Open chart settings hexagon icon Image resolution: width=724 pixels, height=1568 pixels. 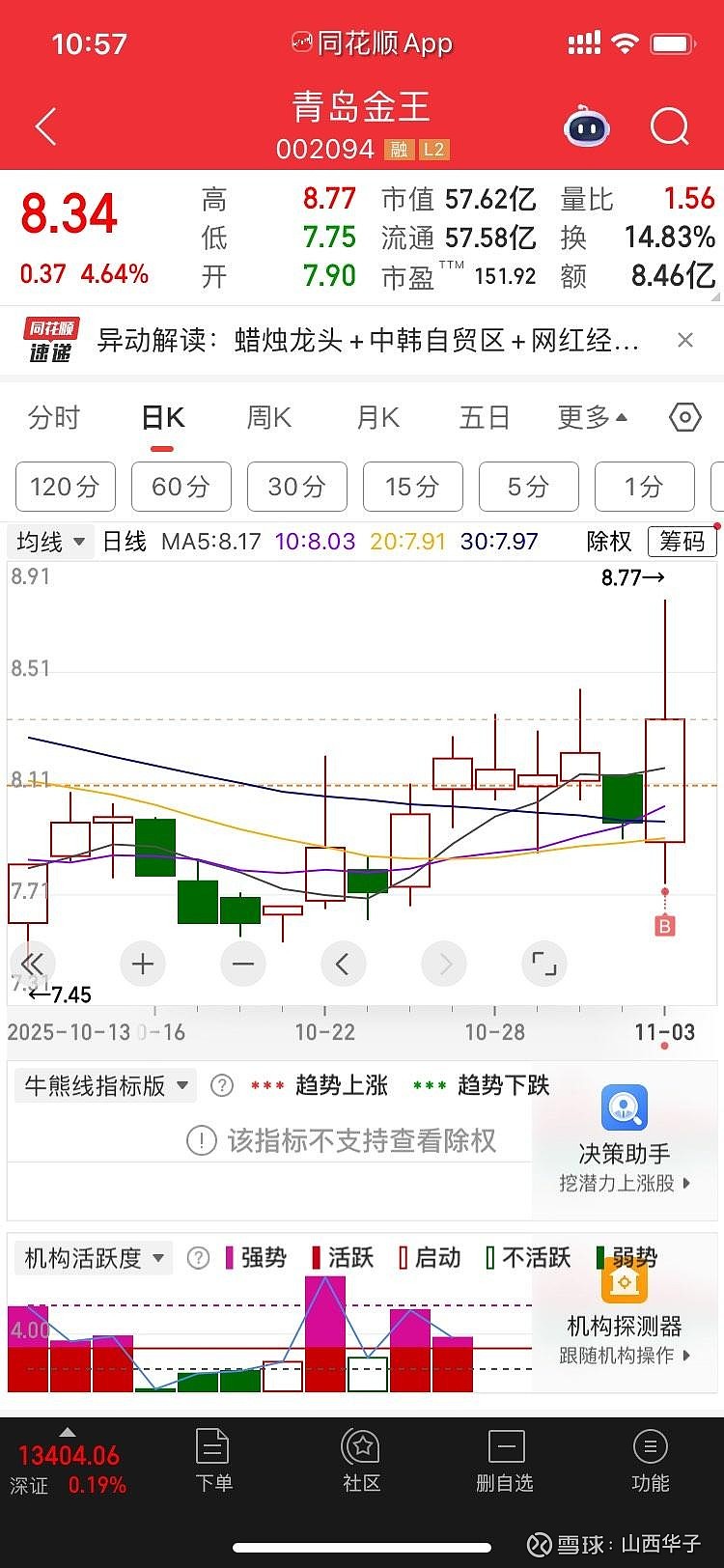tap(684, 418)
